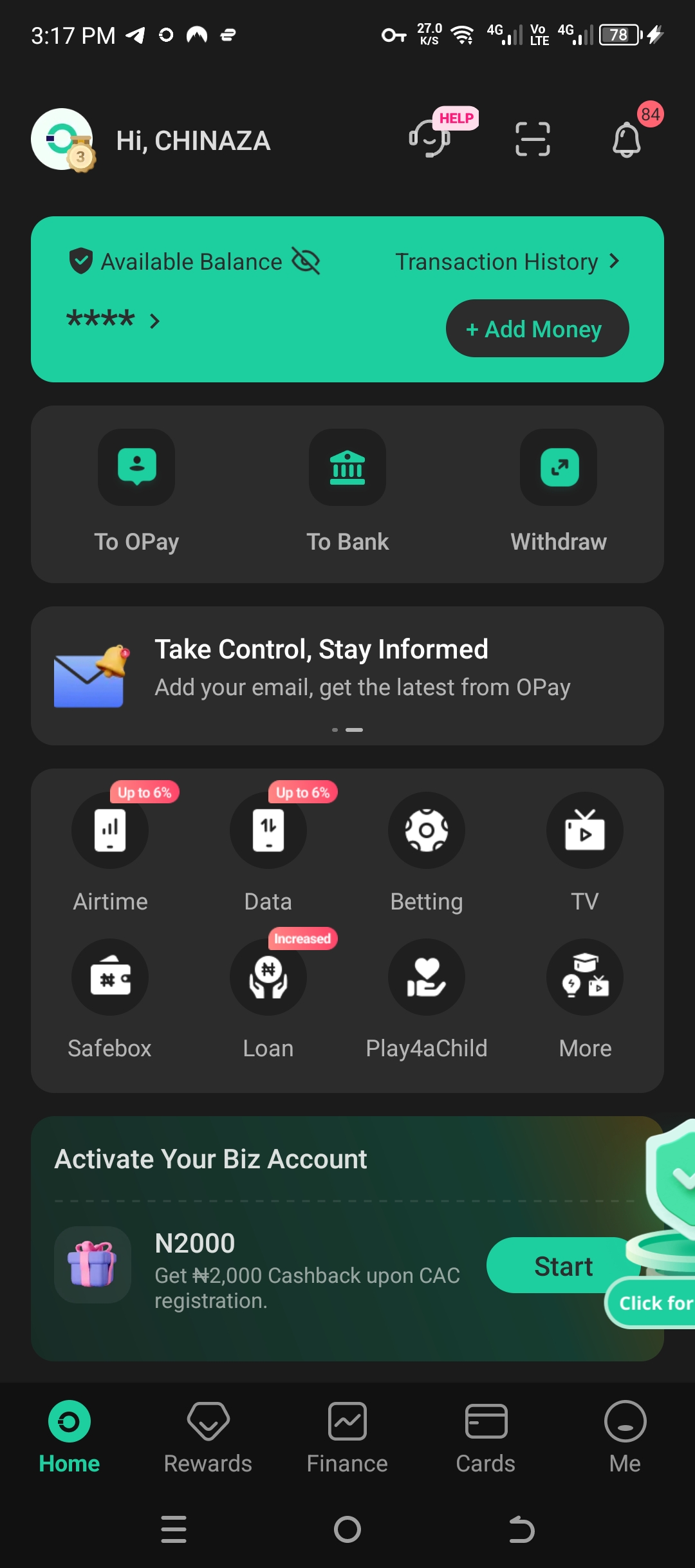Open the notifications bell
Screen dimensions: 695x1568
[626, 139]
